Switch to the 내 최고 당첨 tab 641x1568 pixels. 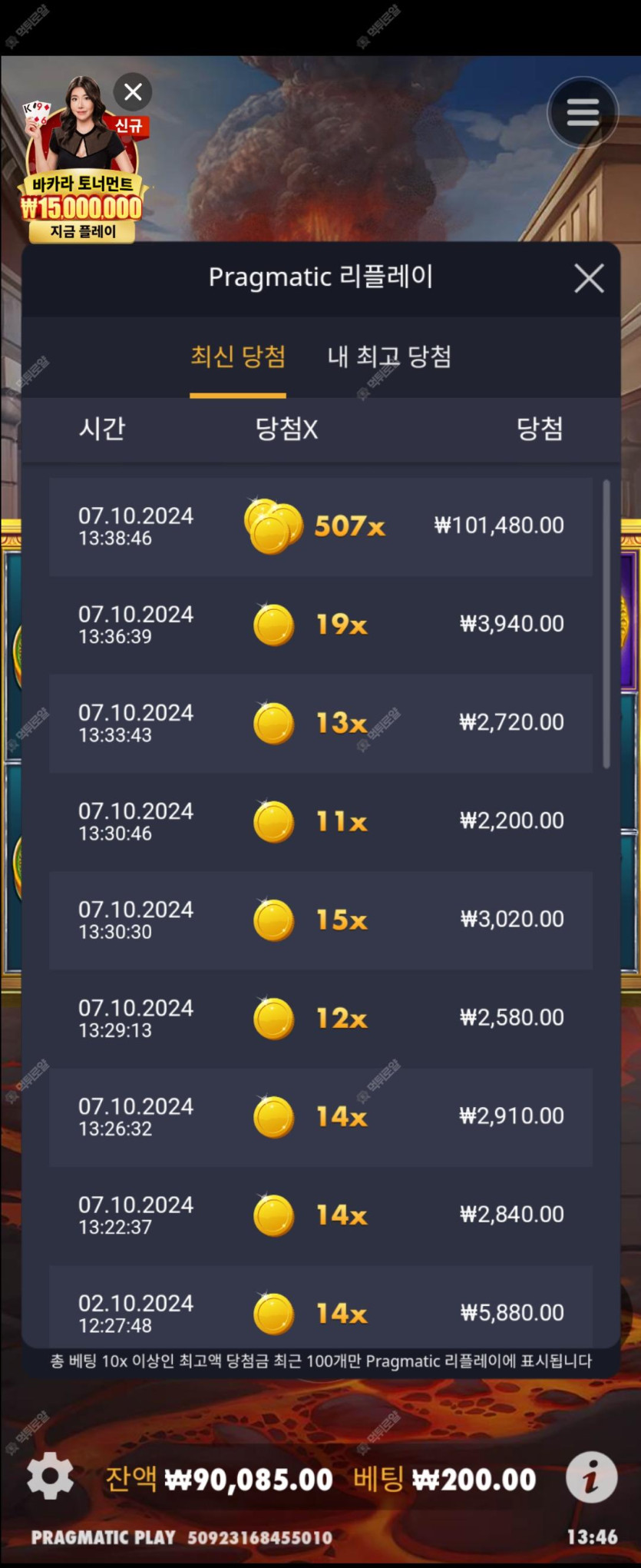pos(389,357)
